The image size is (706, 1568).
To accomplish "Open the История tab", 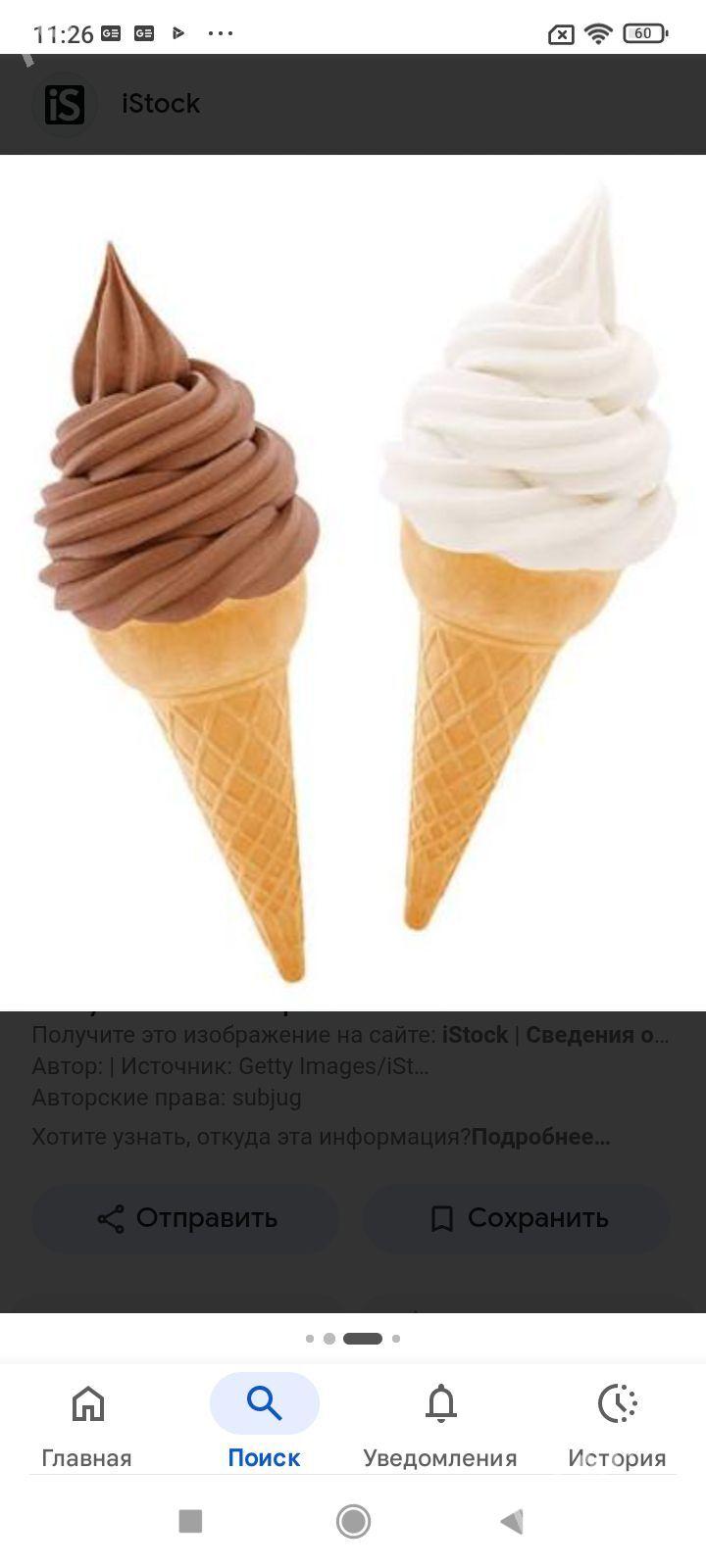I will tap(617, 1423).
